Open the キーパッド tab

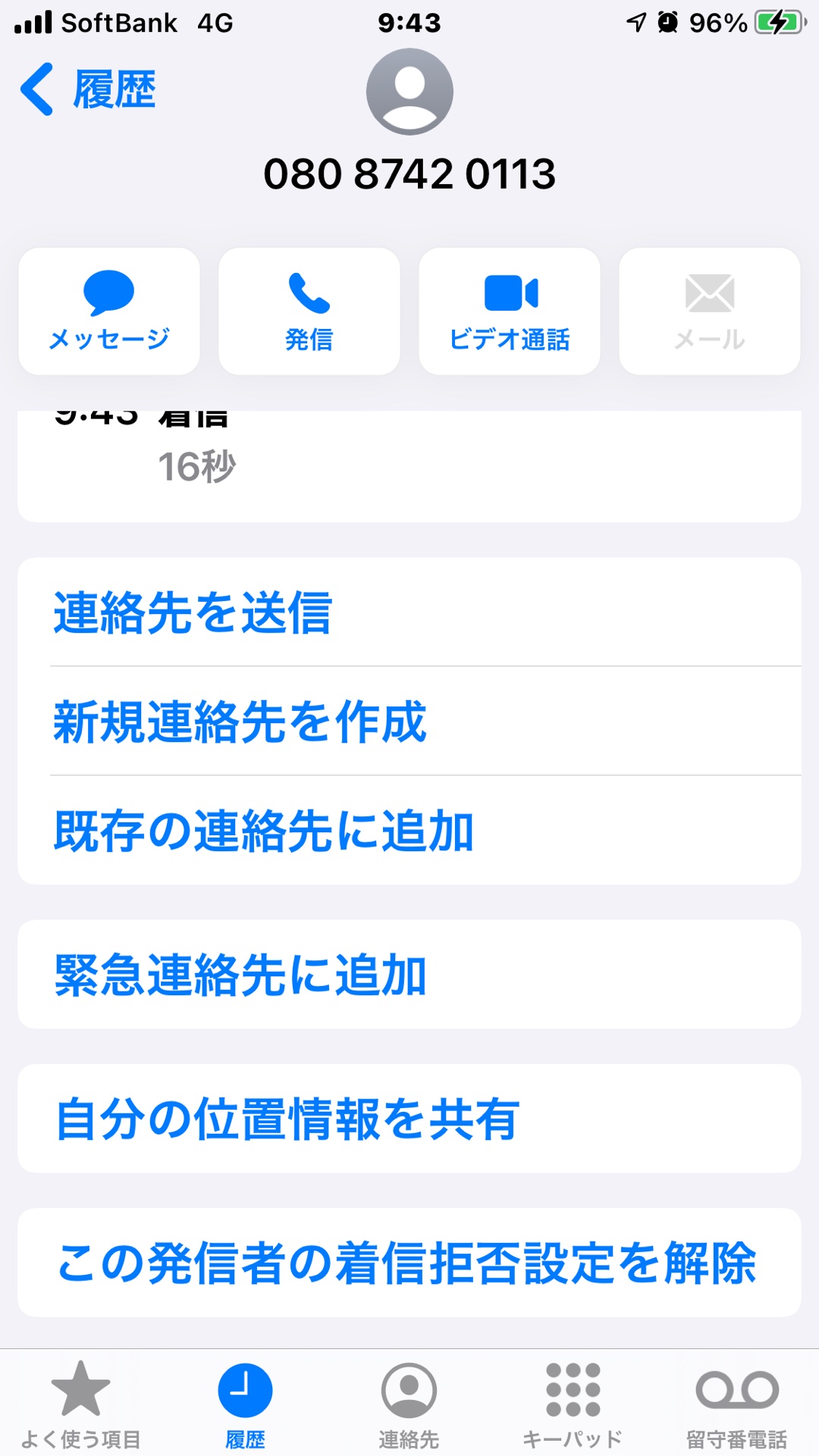(x=573, y=1404)
